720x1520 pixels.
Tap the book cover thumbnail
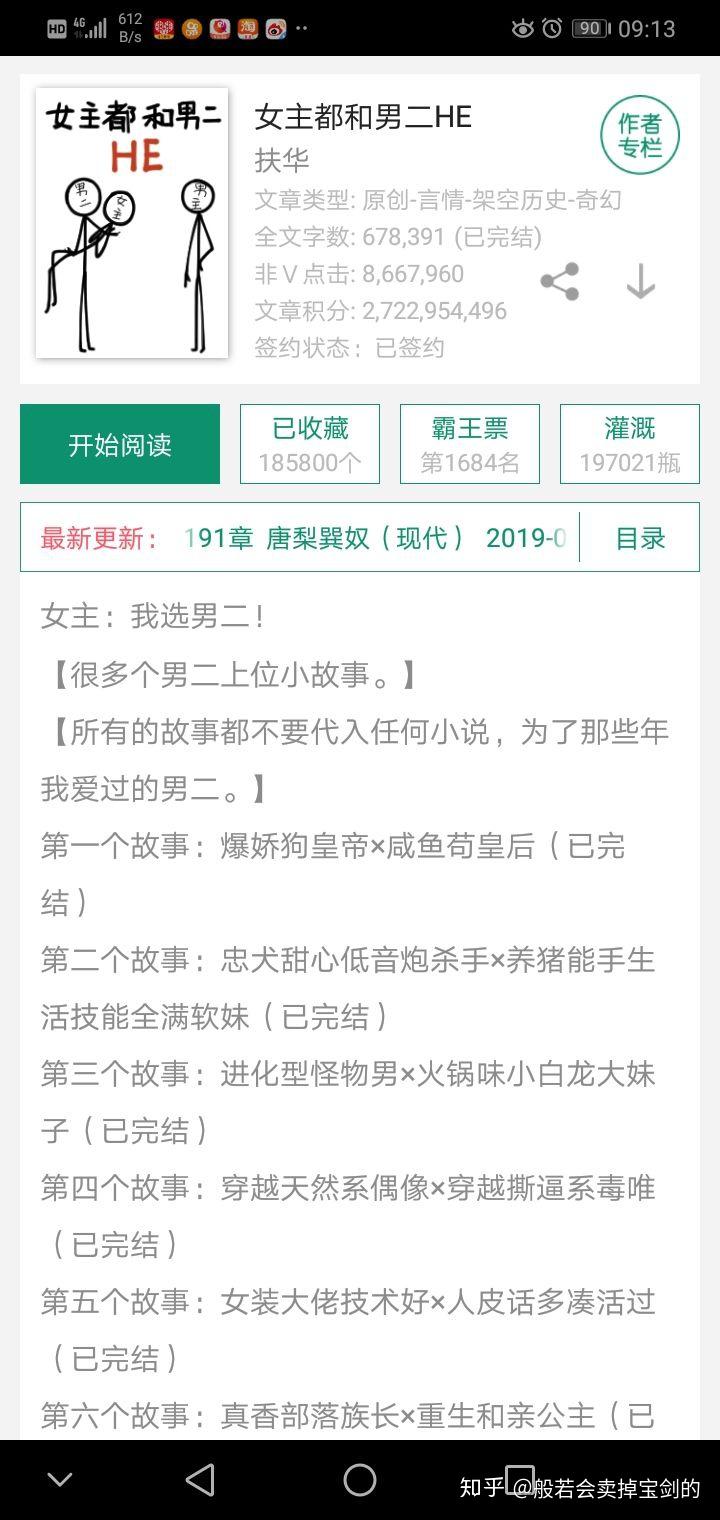132,222
